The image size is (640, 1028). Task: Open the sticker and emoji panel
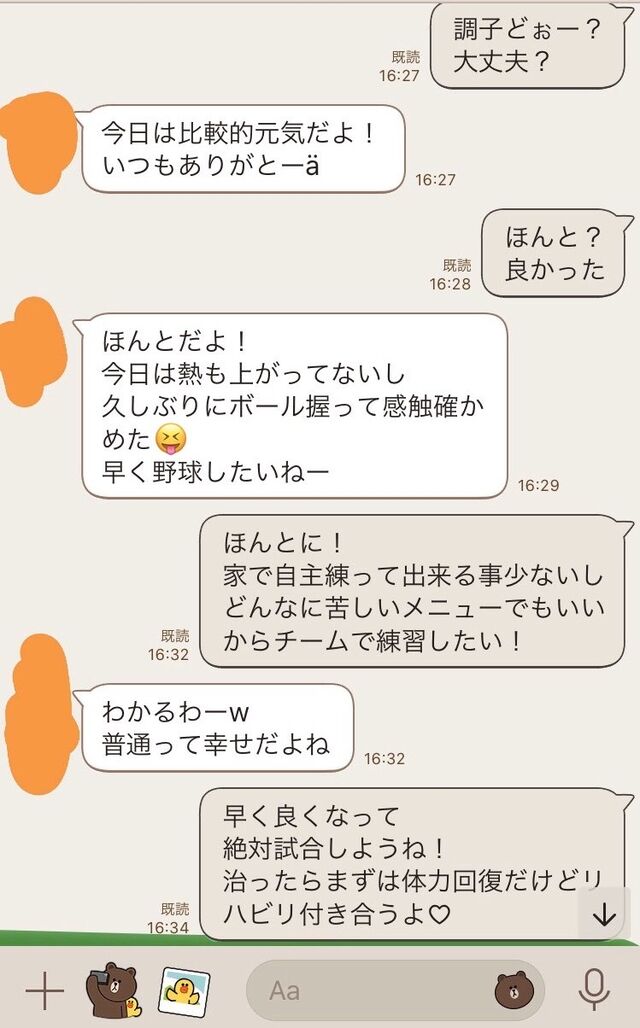514,991
